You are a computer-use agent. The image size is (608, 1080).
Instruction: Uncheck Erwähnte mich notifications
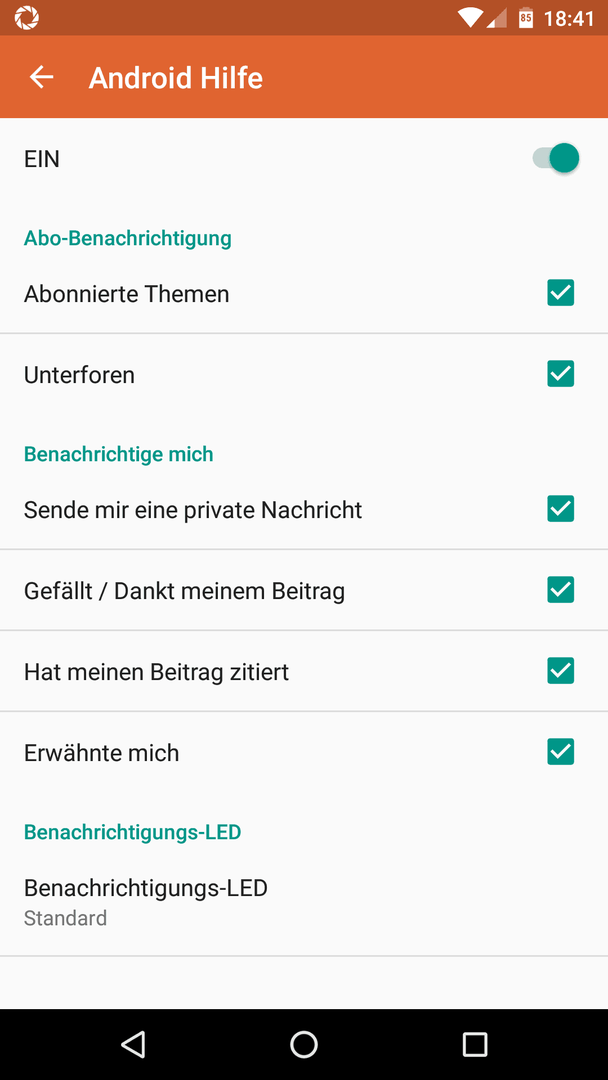pos(560,751)
